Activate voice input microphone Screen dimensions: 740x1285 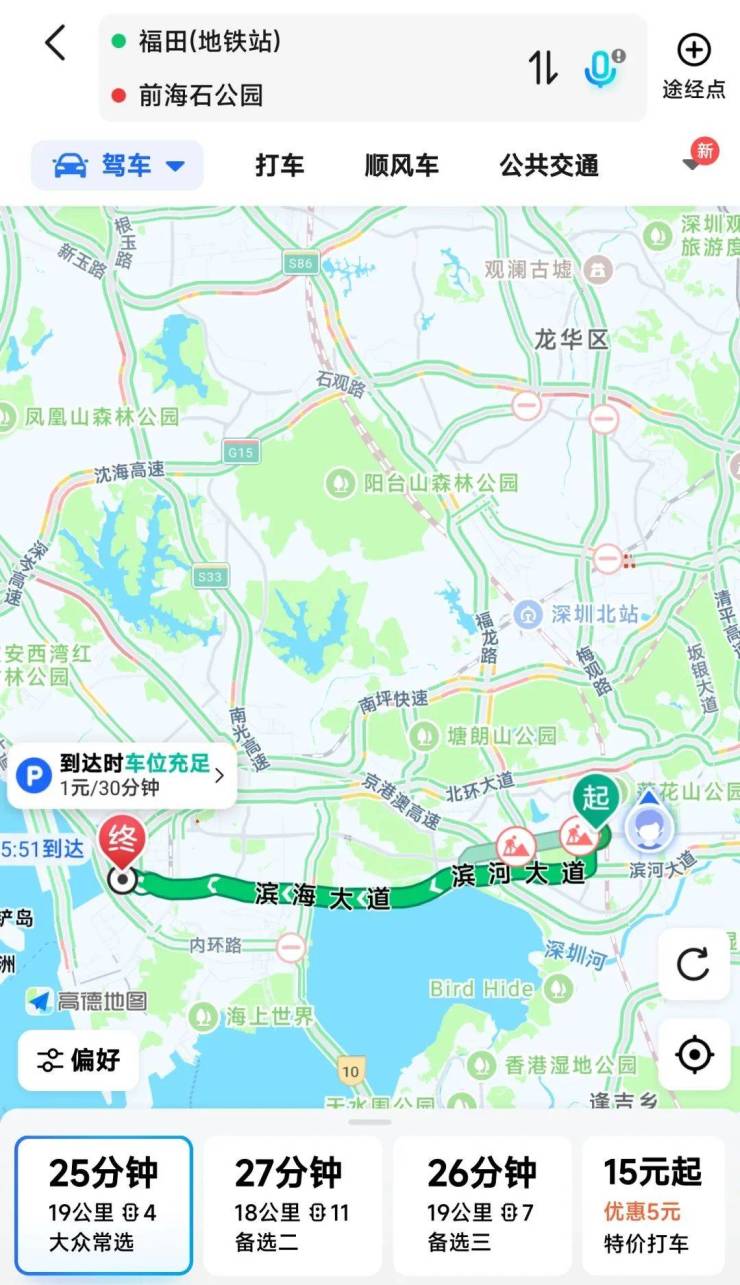pyautogui.click(x=602, y=67)
